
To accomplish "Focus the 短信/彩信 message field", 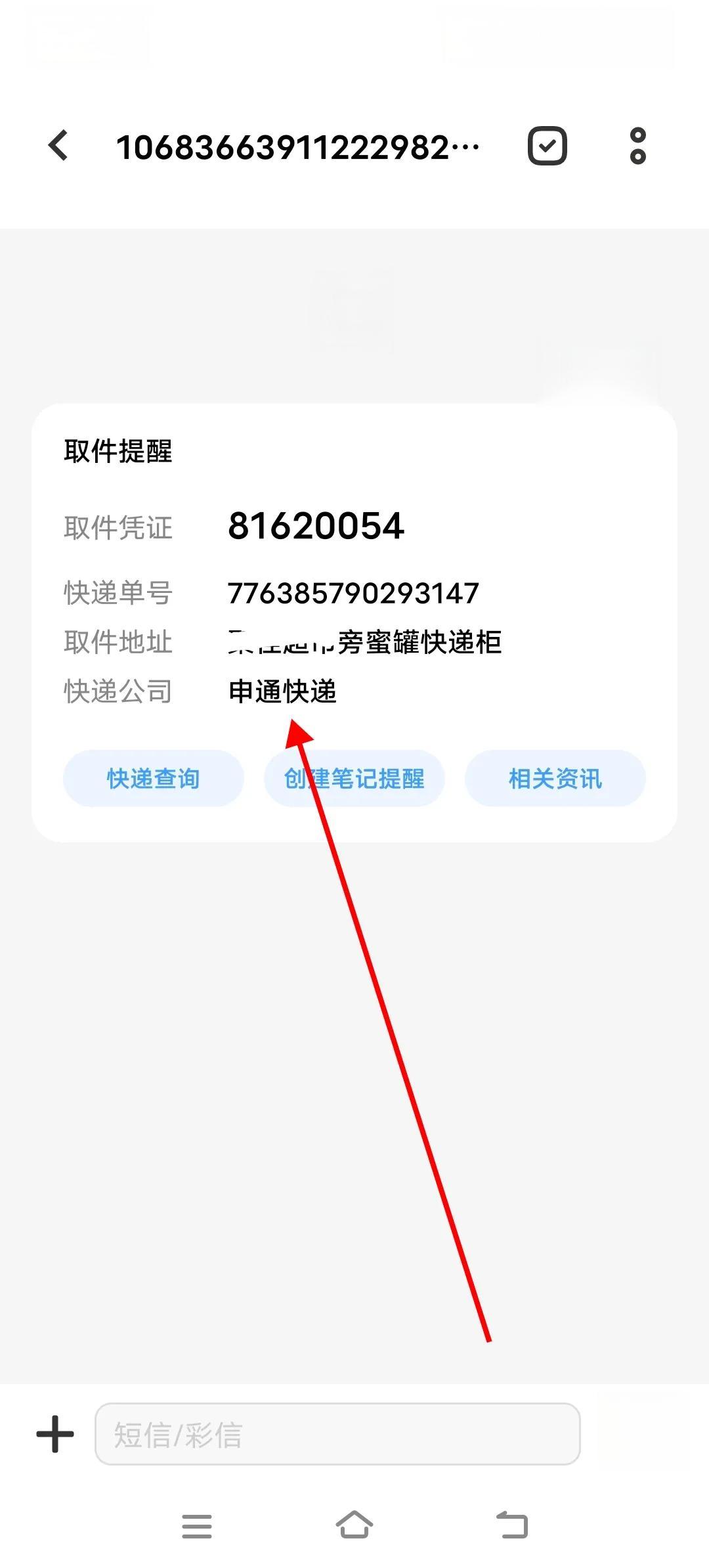I will click(x=337, y=1434).
